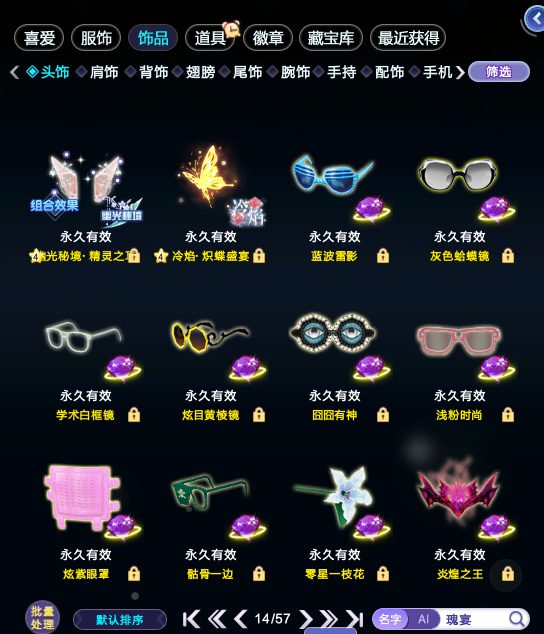Select the 囧囧有神 item

pyautogui.click(x=334, y=366)
